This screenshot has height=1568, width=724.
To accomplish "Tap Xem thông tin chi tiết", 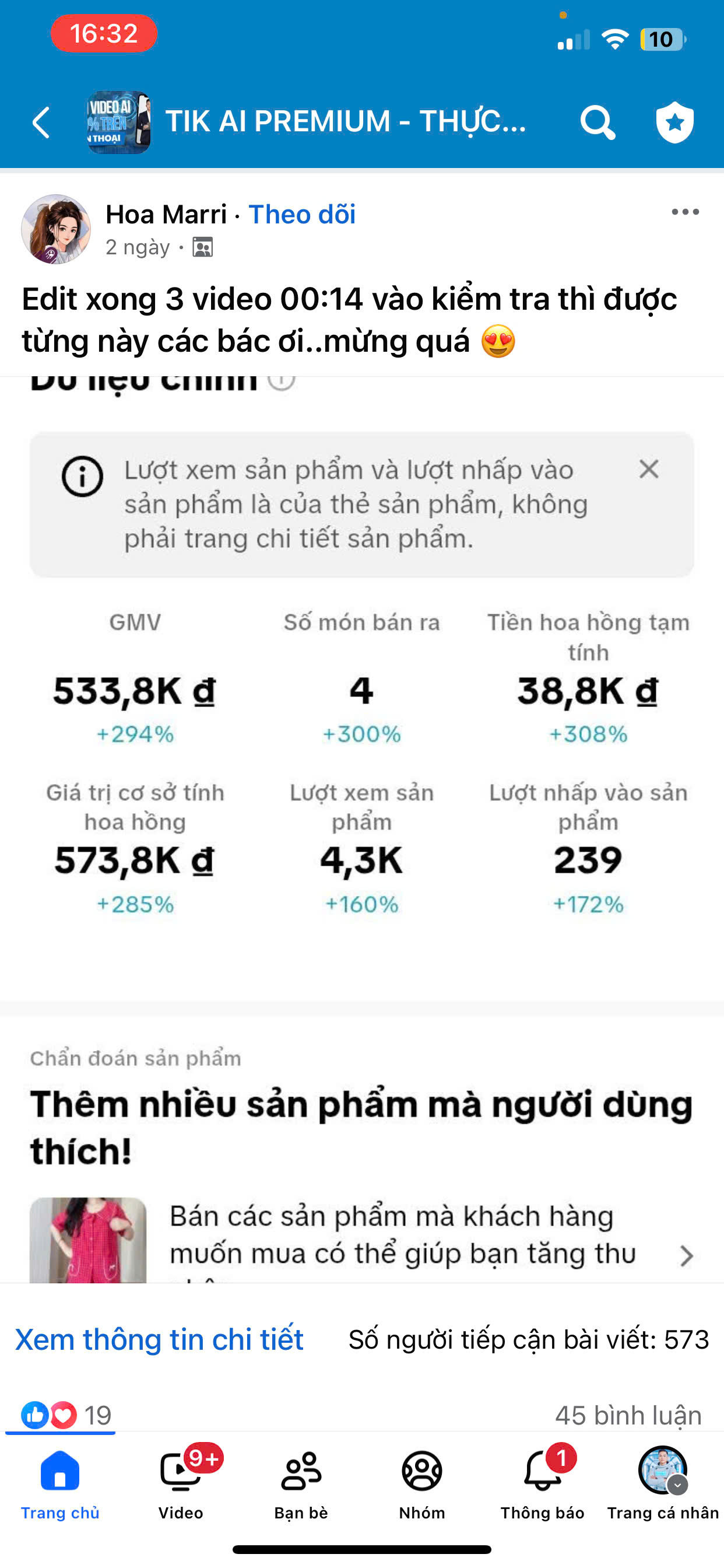I will click(159, 1339).
